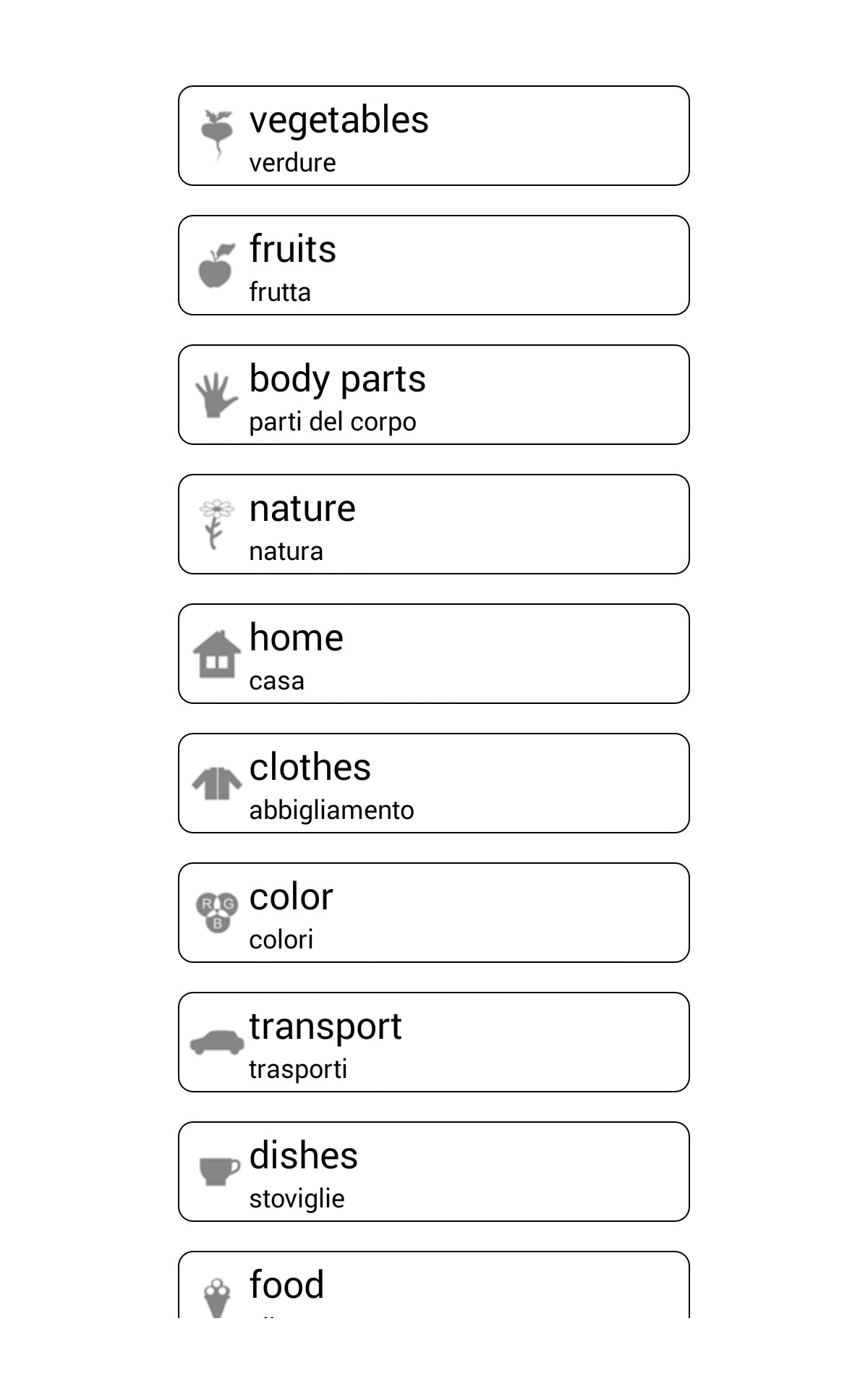Tap the transport (trasporti) category

point(434,1042)
